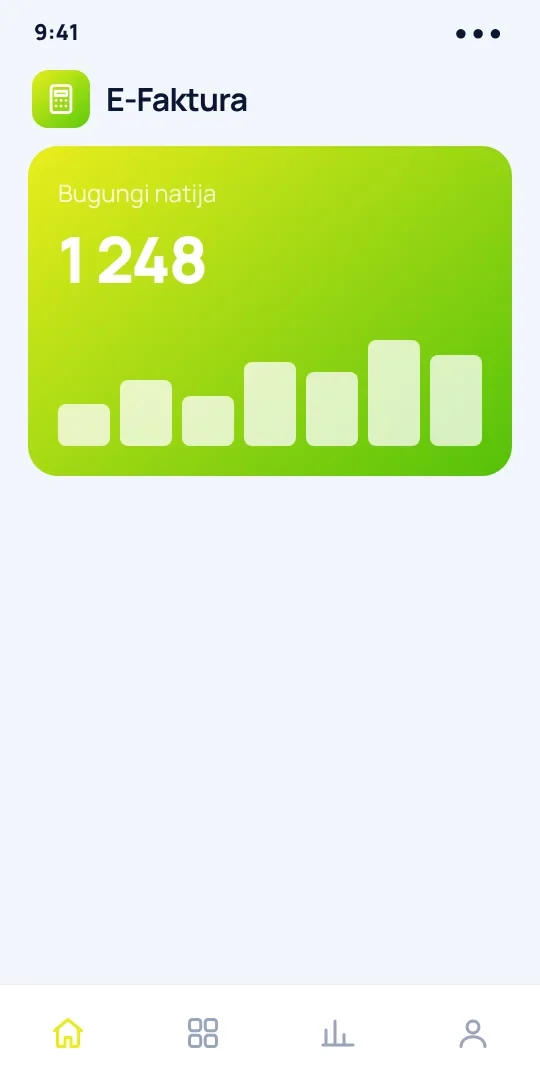540x1080 pixels.
Task: Switch to the grid categories tab
Action: (x=202, y=1033)
